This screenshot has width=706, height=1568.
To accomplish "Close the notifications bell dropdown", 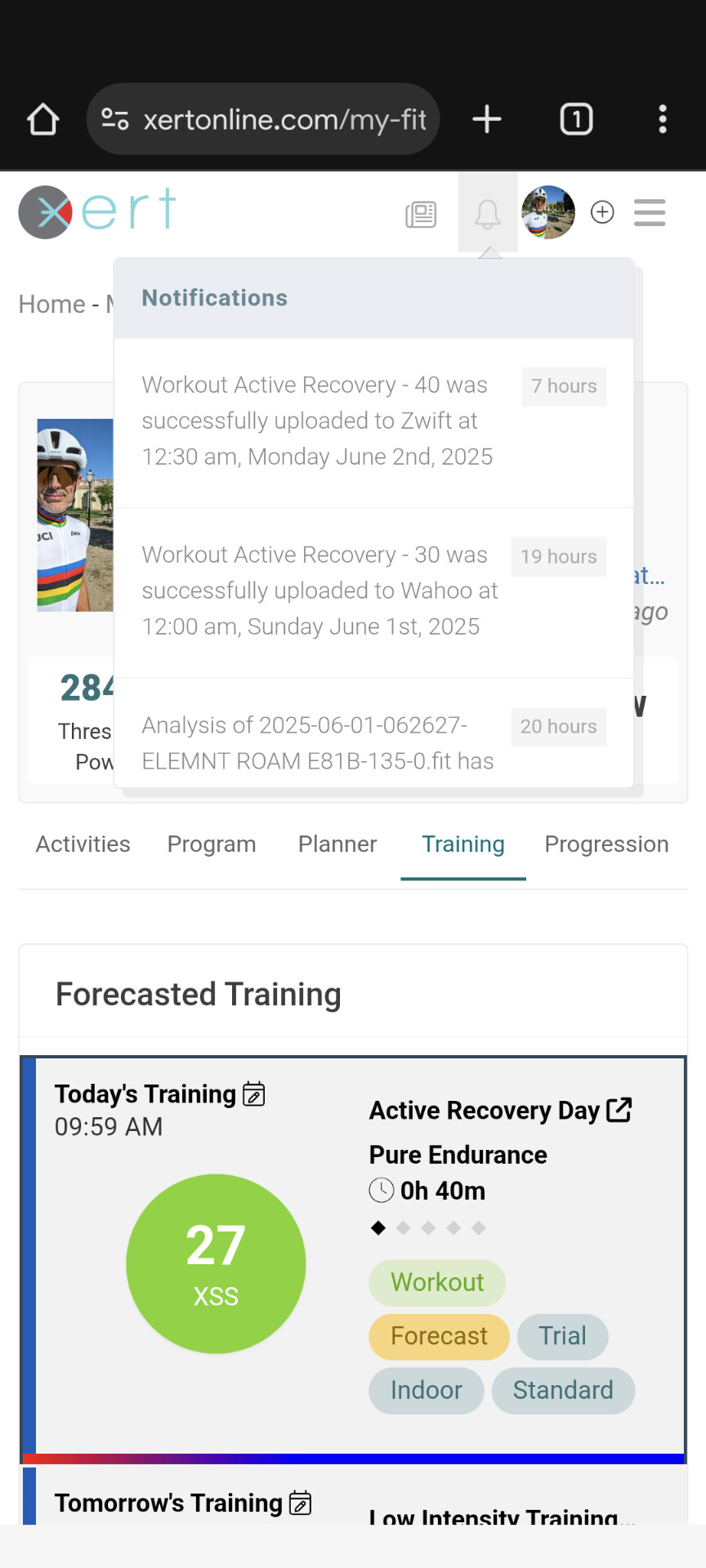I will 488,214.
